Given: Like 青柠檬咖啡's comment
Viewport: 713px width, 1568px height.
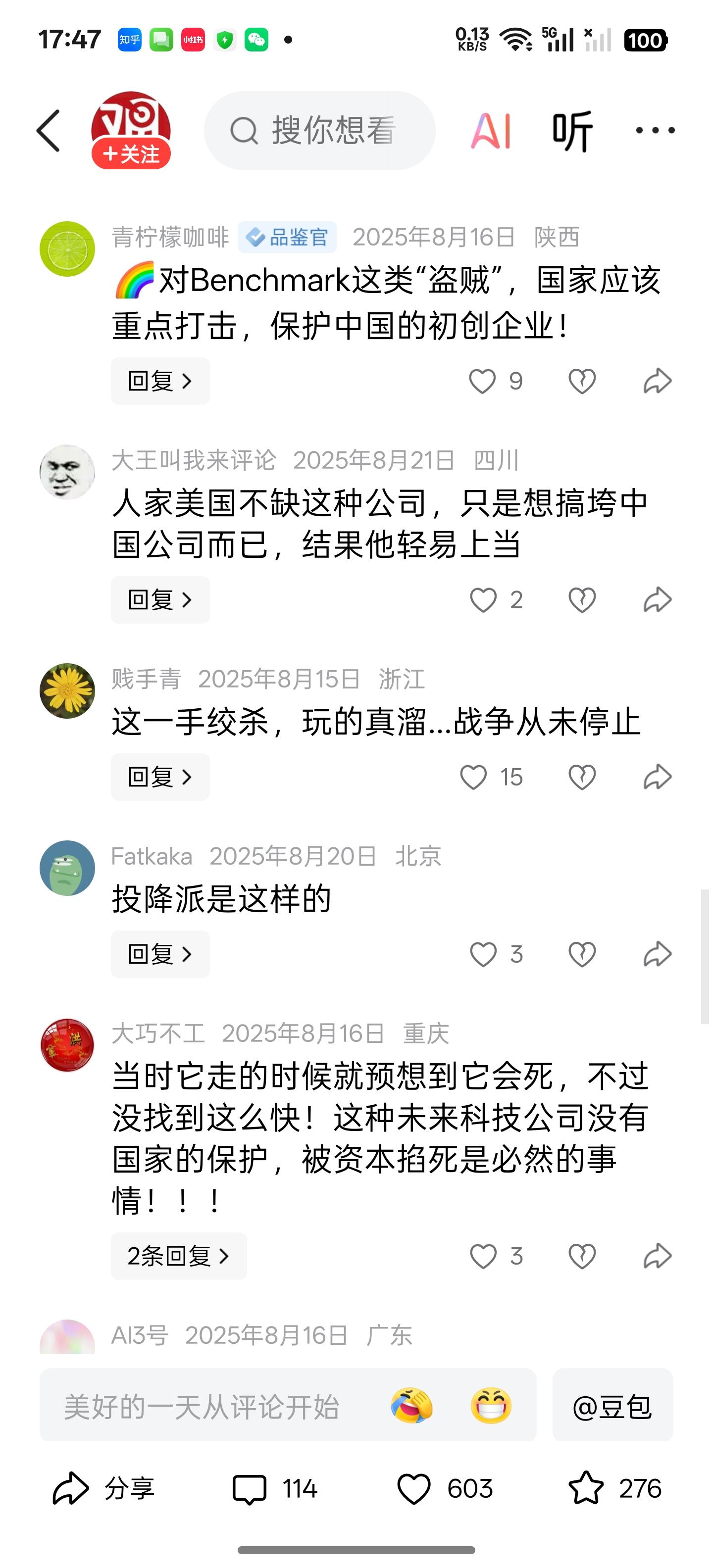Looking at the screenshot, I should (x=482, y=382).
